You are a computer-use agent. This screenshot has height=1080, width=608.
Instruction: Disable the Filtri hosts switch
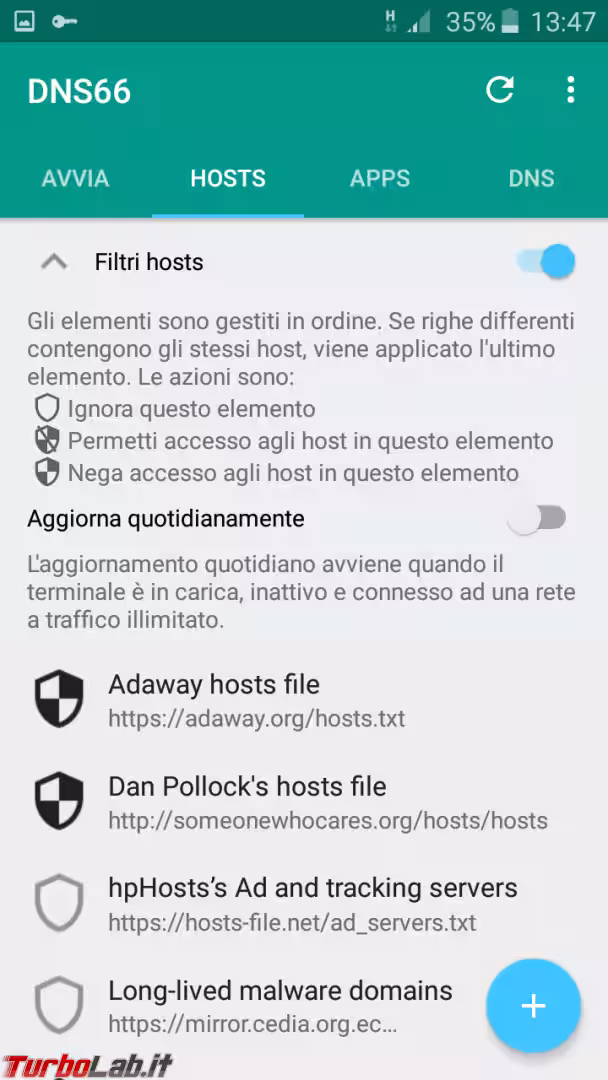(546, 262)
